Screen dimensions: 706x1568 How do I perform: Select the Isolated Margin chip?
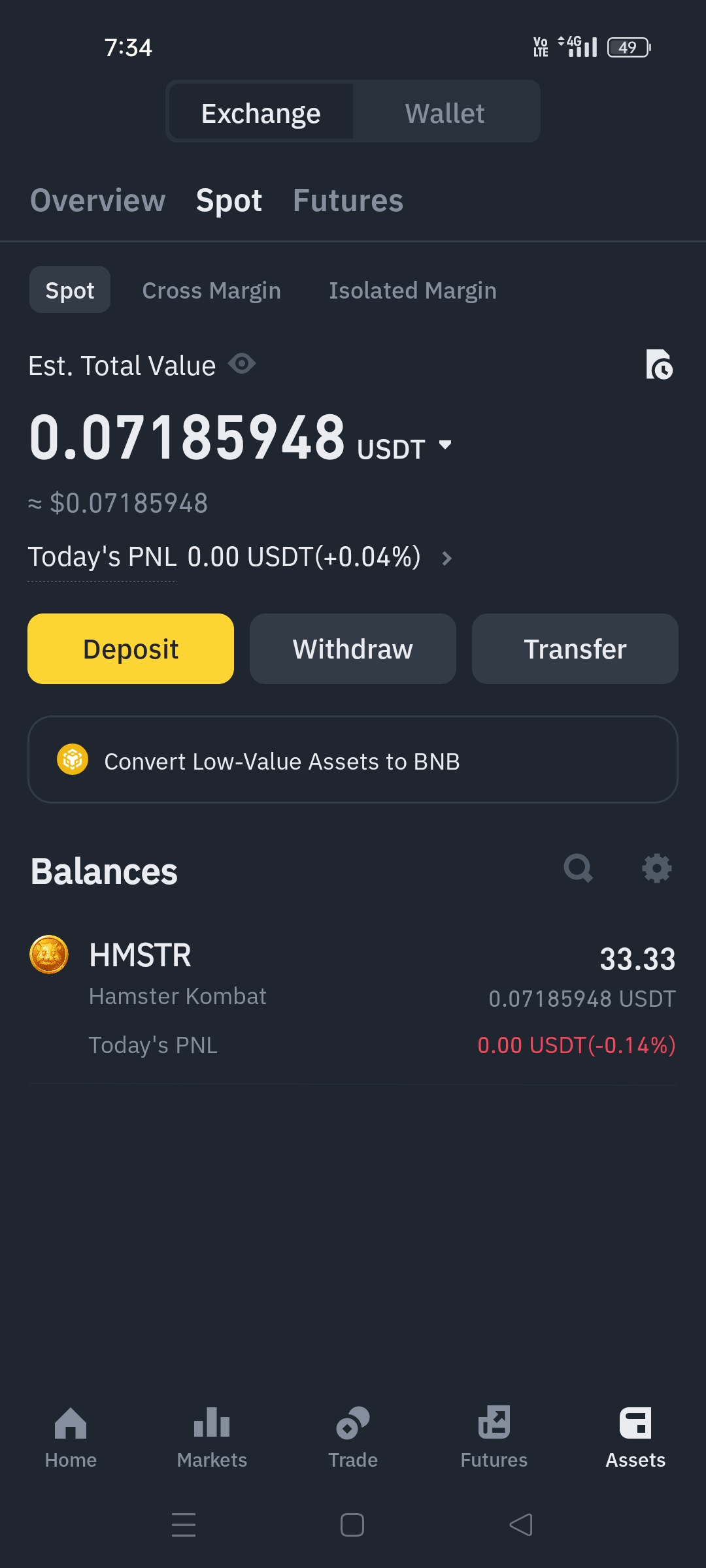coord(412,290)
